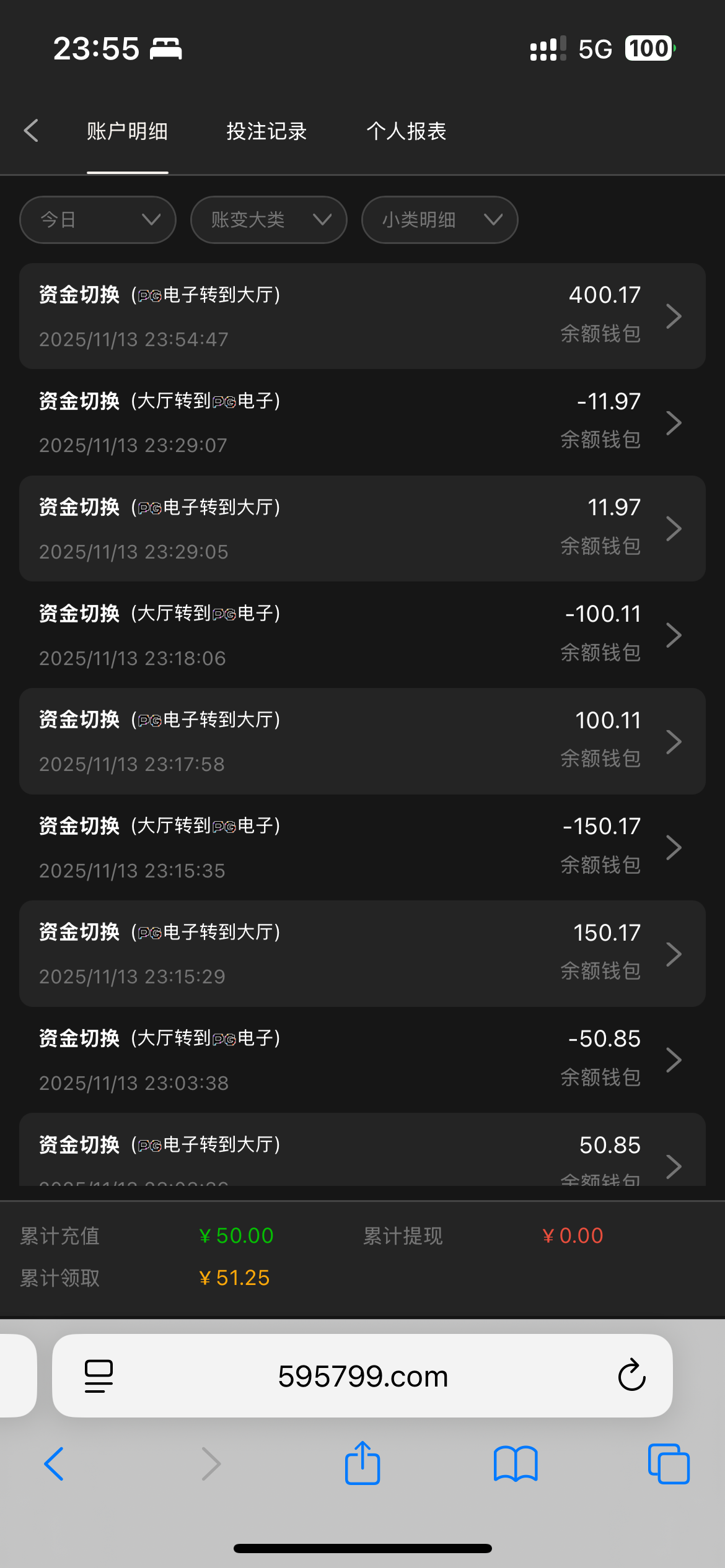
Task: Open the 11.97 transfer at 23:29:05
Action: pyautogui.click(x=362, y=529)
